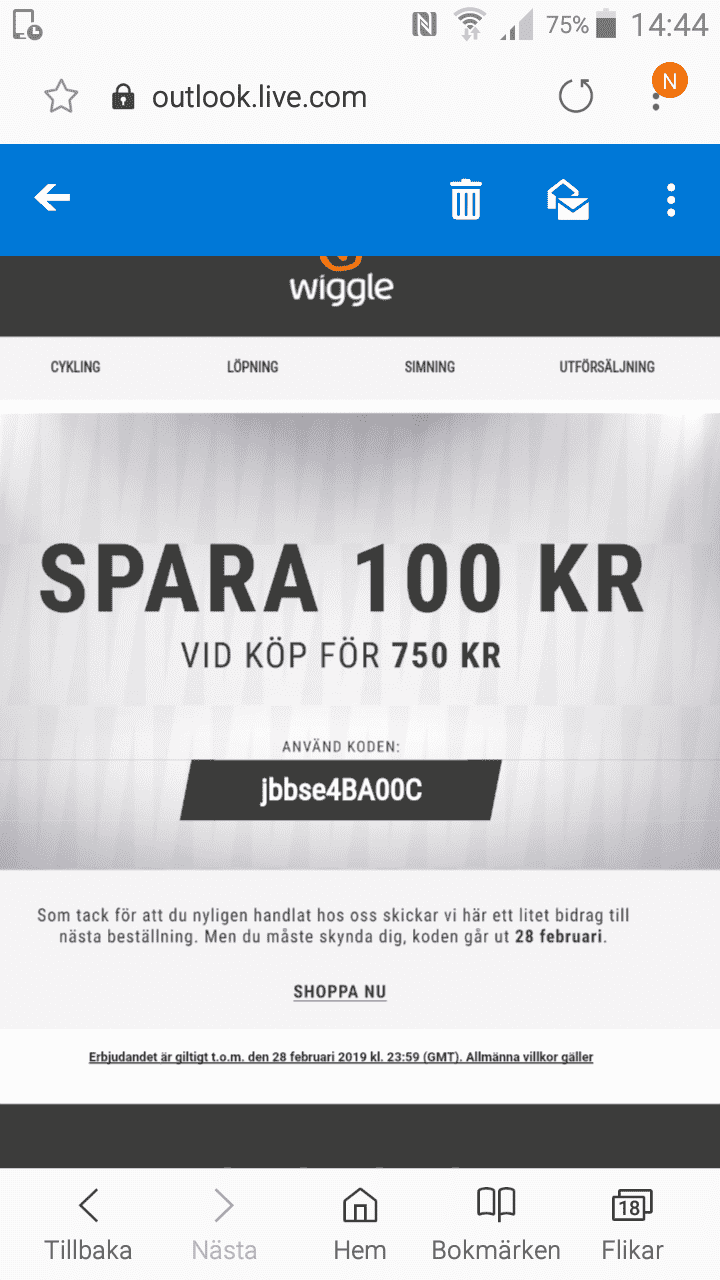Open Bokmärken bookmarks
Viewport: 720px width, 1280px height.
(x=496, y=1225)
